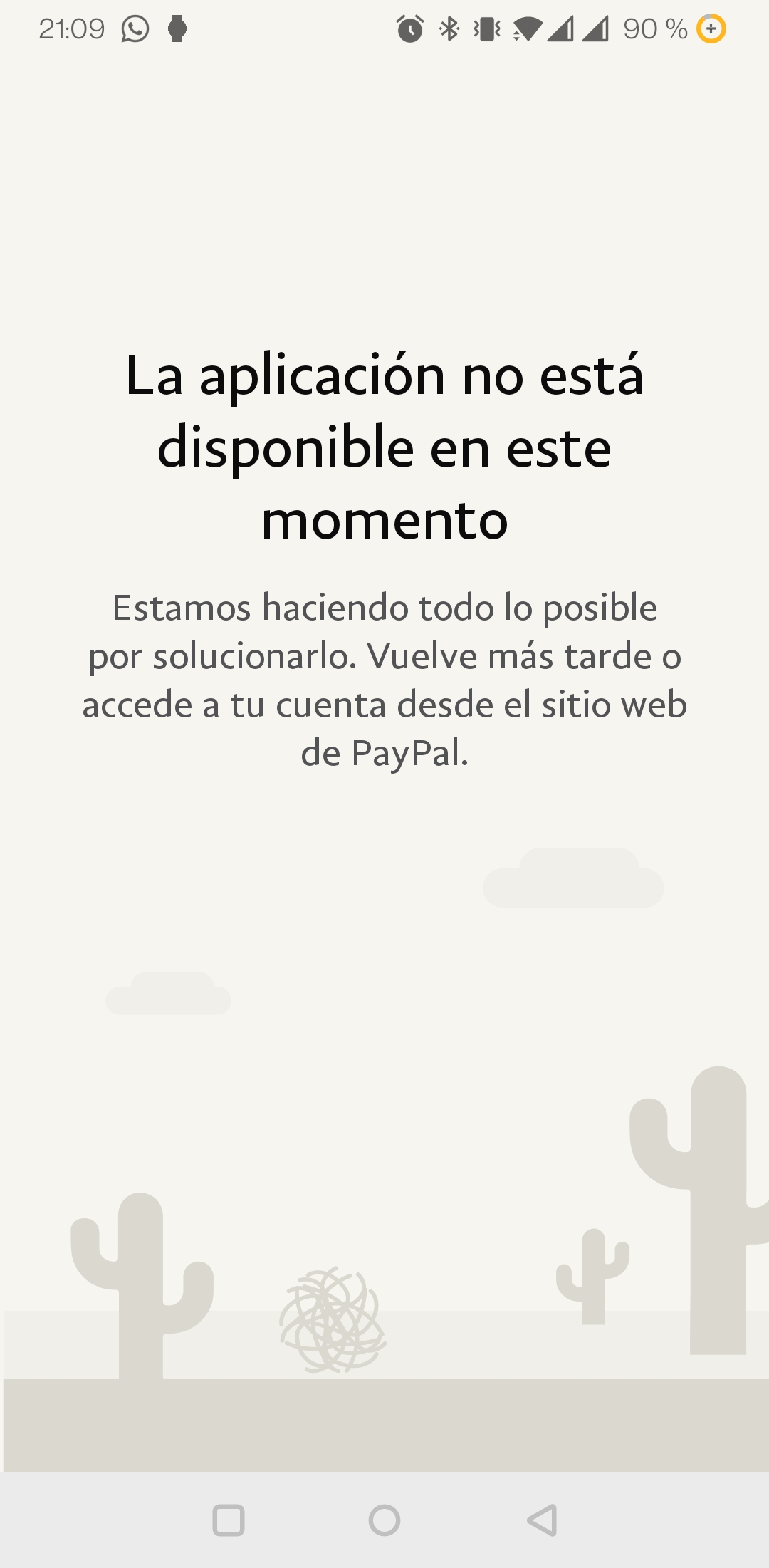Open the recent apps view
769x1568 pixels.
[229, 1520]
